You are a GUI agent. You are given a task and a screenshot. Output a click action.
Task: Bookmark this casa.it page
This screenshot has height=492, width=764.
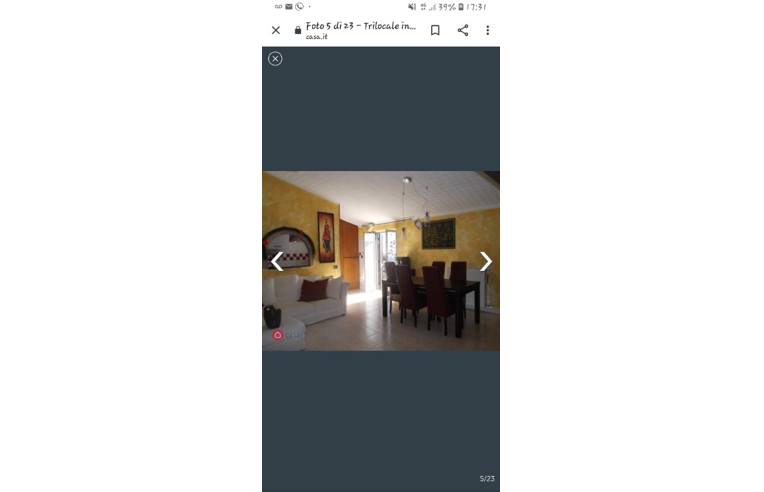pyautogui.click(x=435, y=30)
